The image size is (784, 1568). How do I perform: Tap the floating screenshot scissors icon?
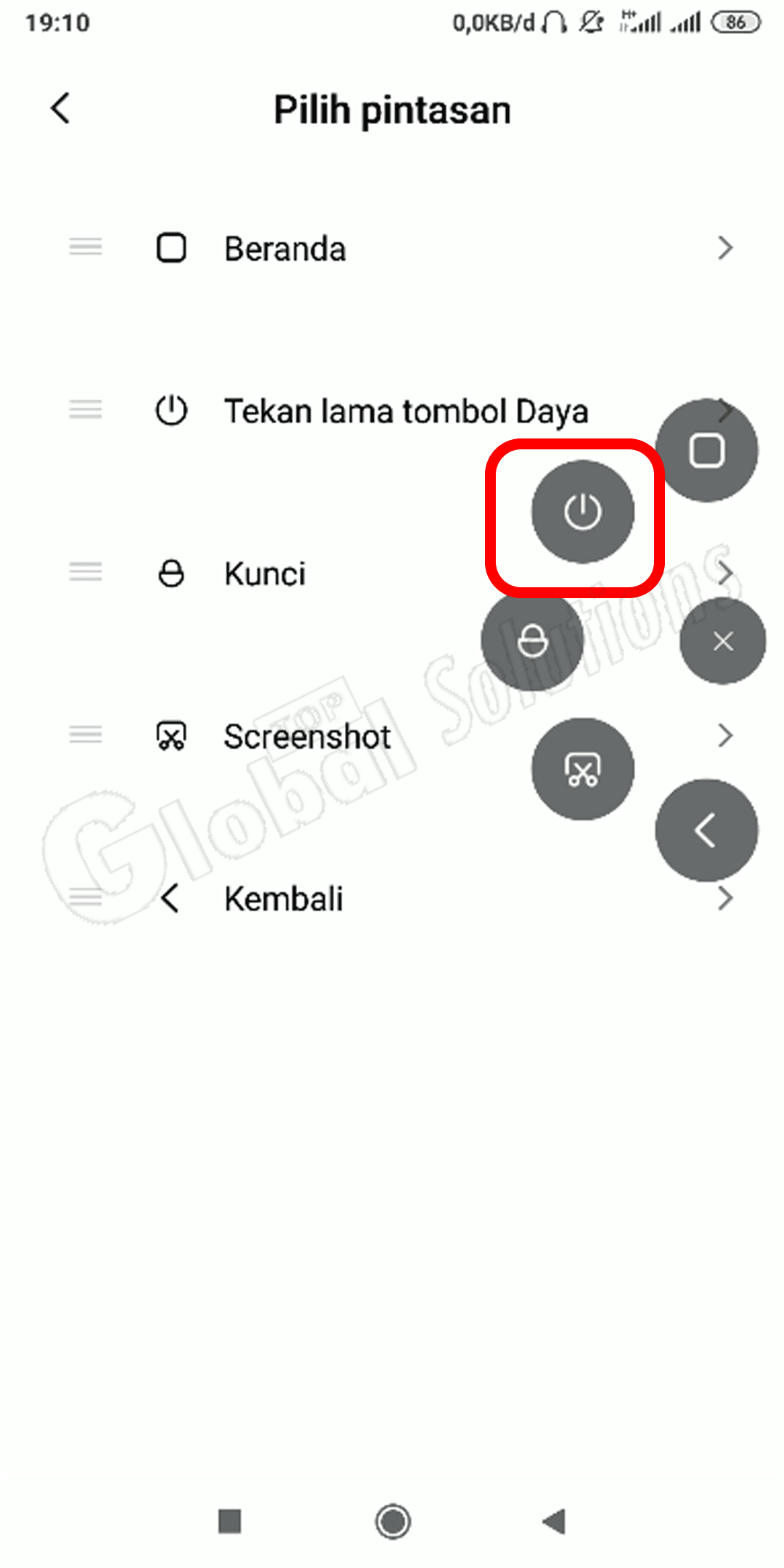click(x=583, y=769)
